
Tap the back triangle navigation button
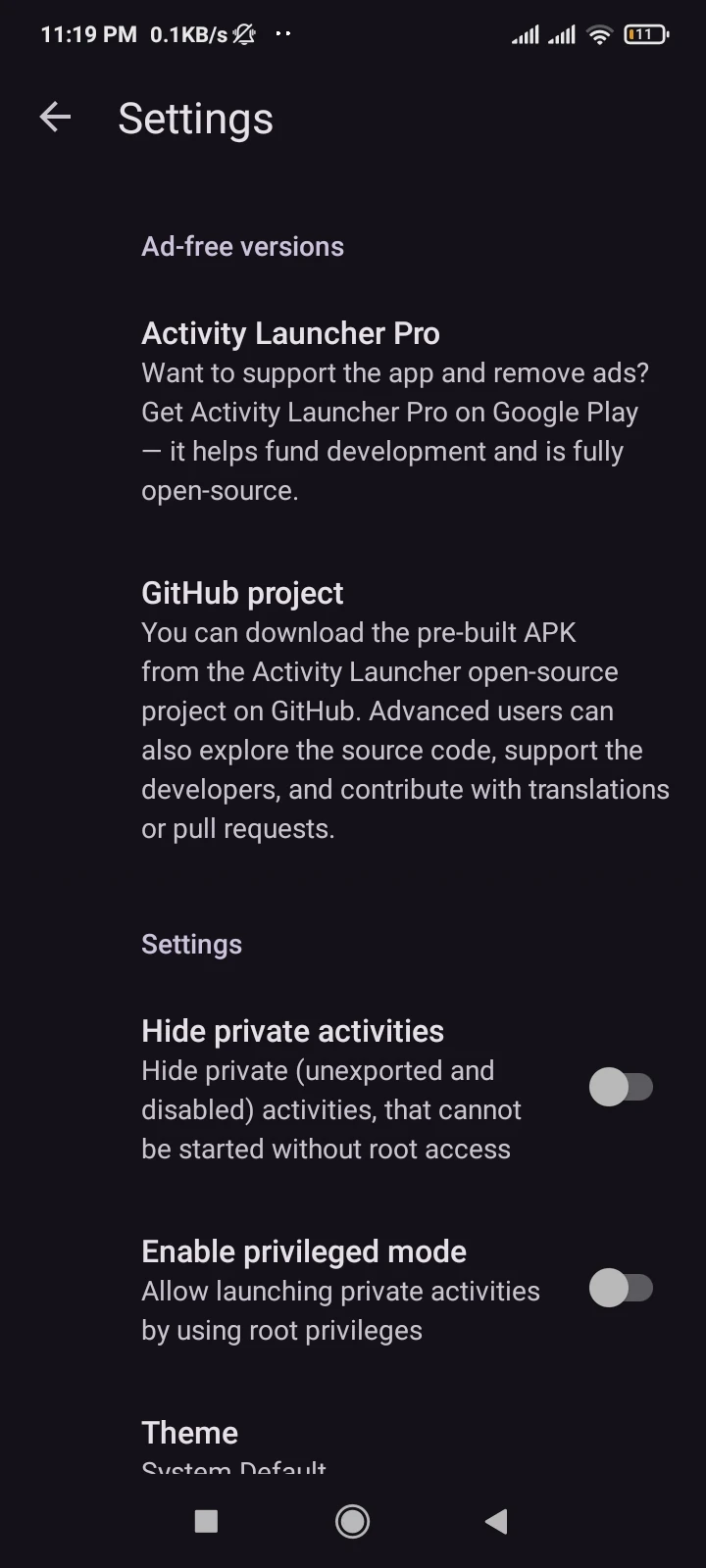click(495, 1520)
